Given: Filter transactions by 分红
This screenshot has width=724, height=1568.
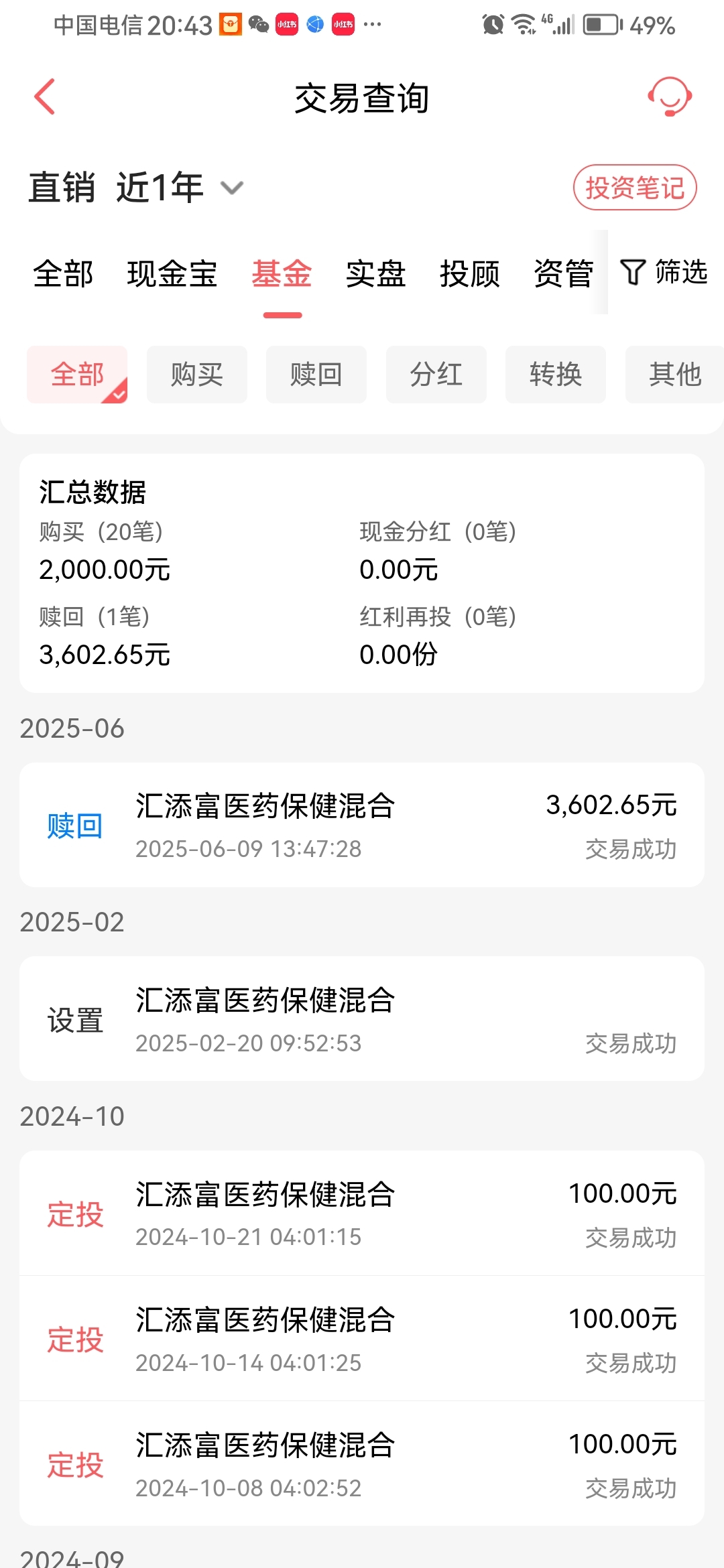Looking at the screenshot, I should tap(436, 375).
